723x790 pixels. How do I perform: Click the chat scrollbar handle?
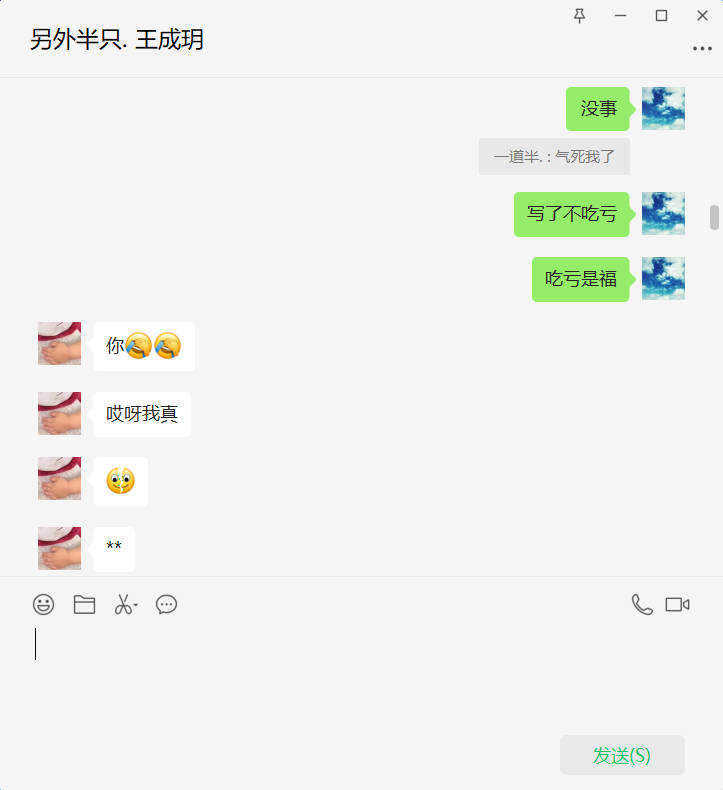click(714, 217)
